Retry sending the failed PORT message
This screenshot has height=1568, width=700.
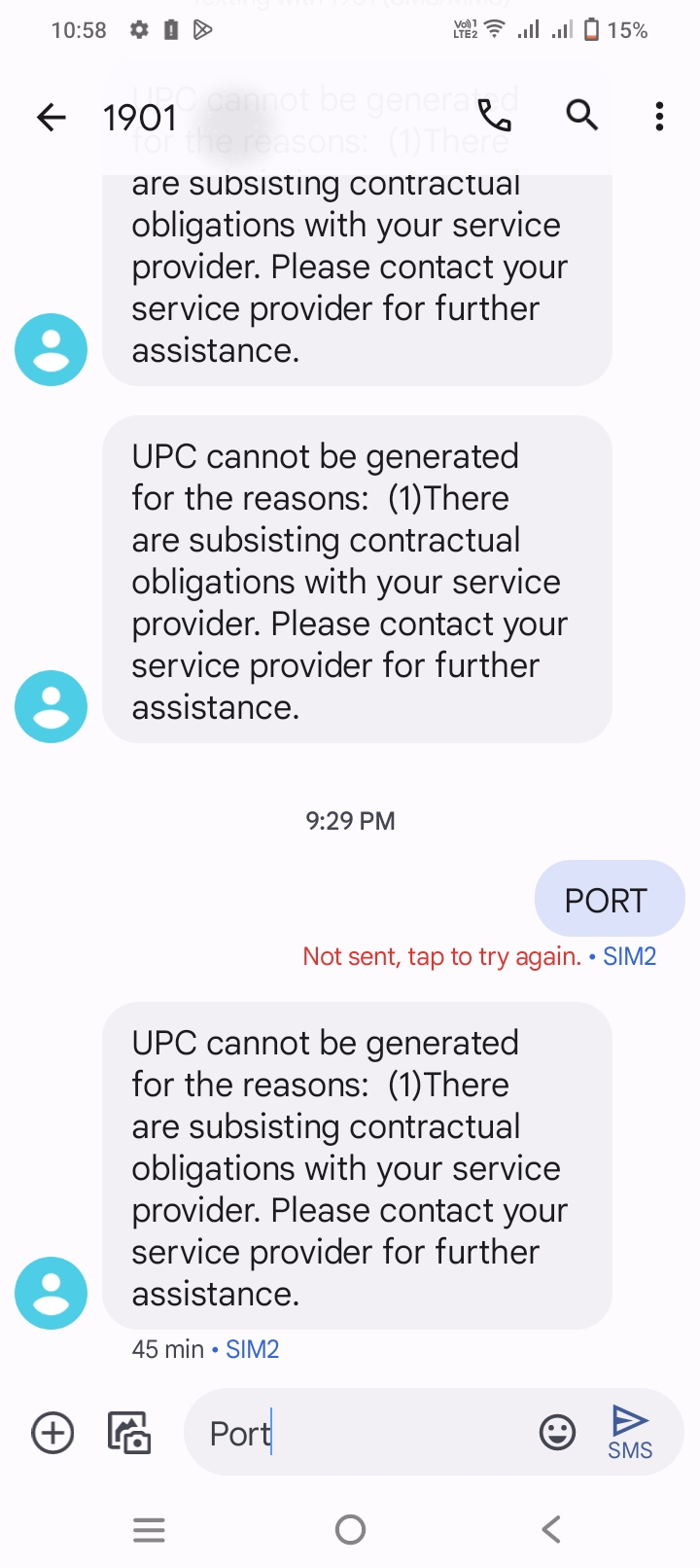[442, 956]
